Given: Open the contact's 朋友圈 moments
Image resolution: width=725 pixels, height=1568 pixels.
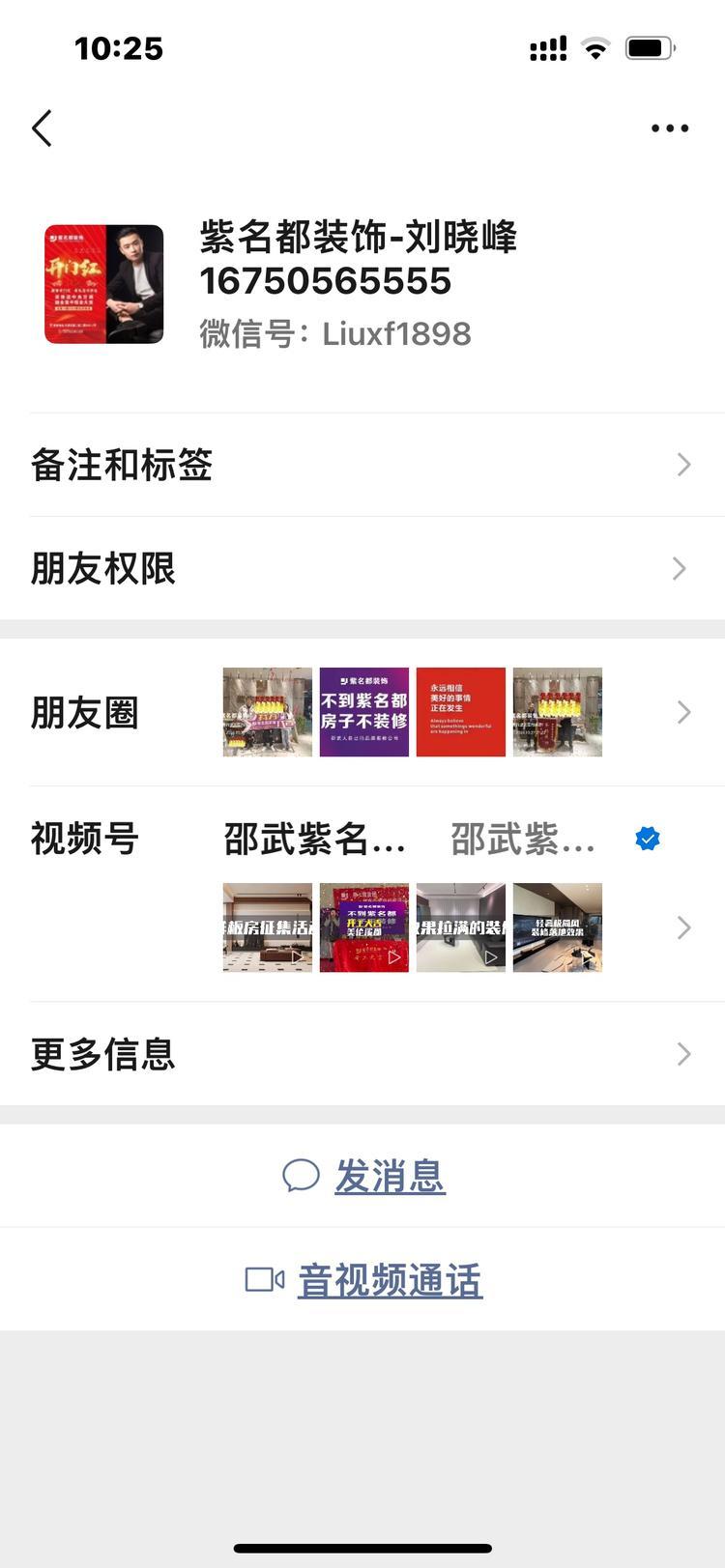Looking at the screenshot, I should point(362,713).
